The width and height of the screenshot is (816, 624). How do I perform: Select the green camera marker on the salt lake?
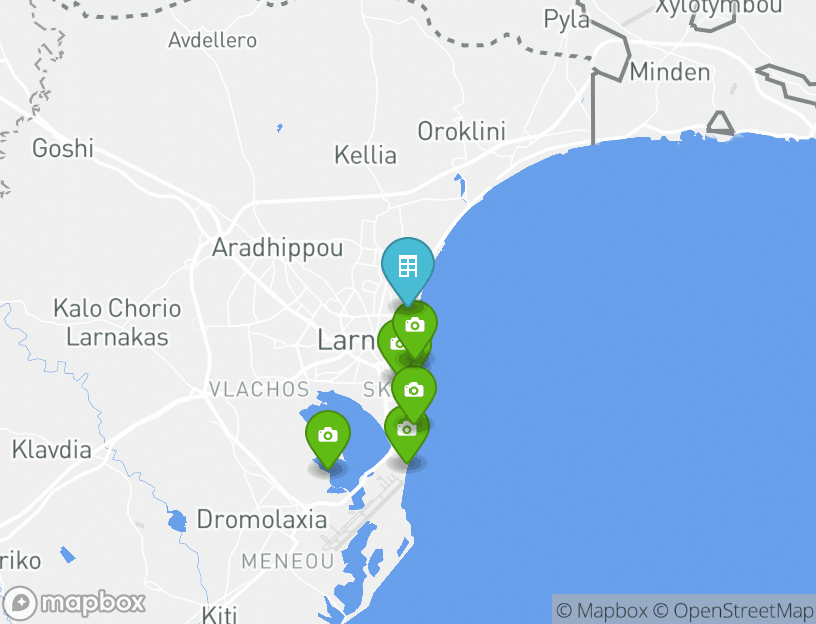pos(327,435)
